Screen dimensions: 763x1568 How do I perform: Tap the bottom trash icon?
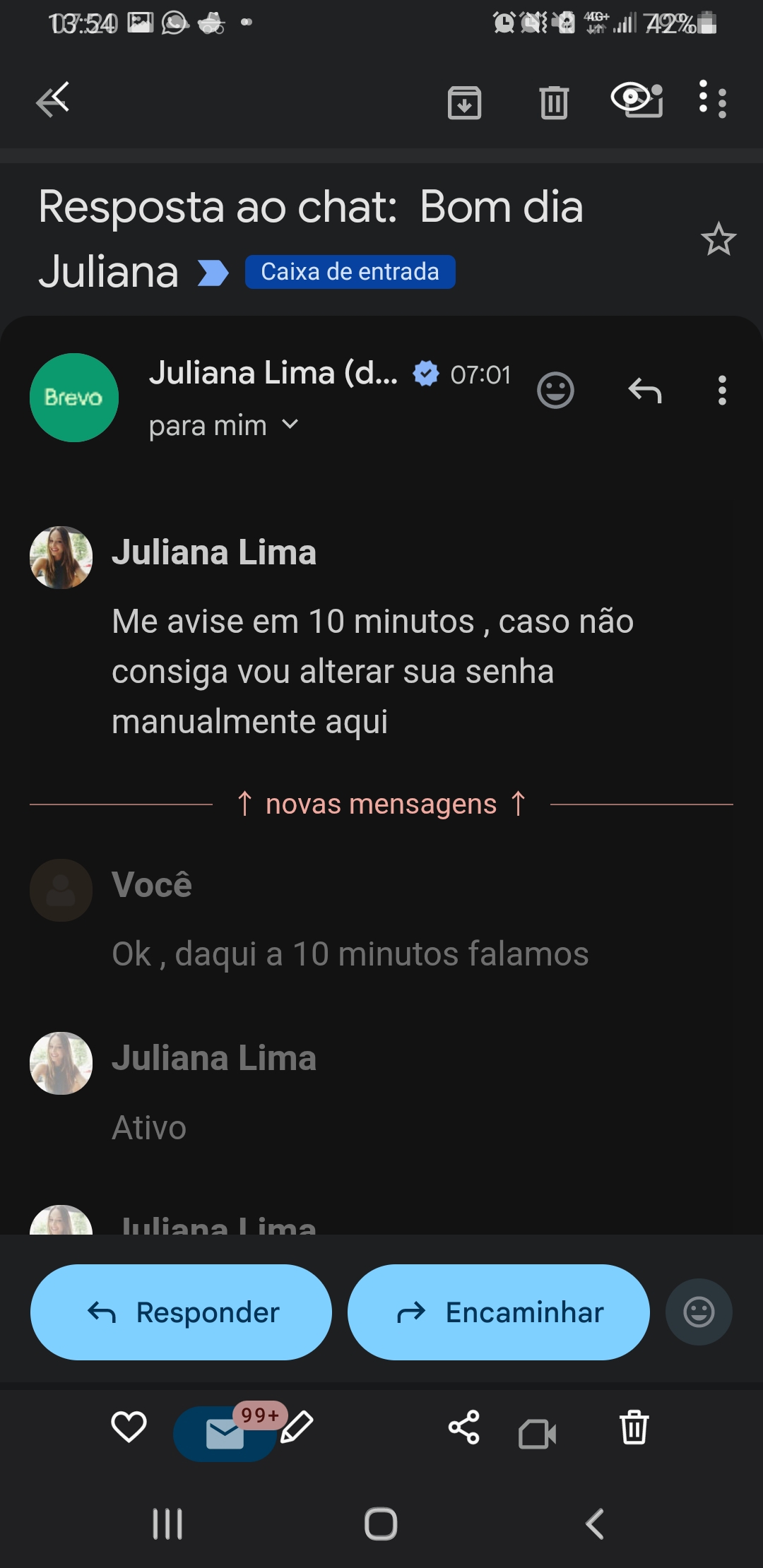pos(634,1427)
